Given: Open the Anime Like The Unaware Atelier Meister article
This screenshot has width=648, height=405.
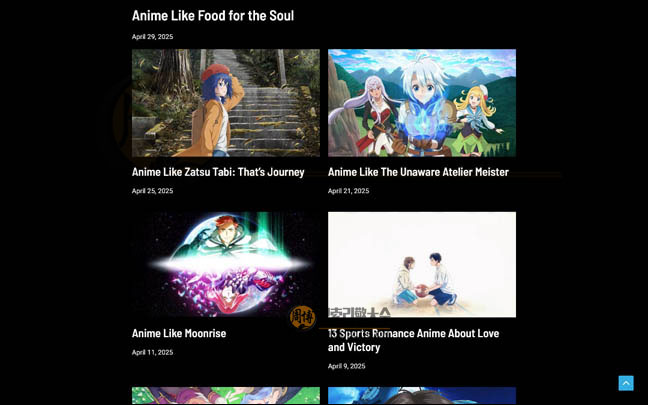Looking at the screenshot, I should [x=418, y=172].
